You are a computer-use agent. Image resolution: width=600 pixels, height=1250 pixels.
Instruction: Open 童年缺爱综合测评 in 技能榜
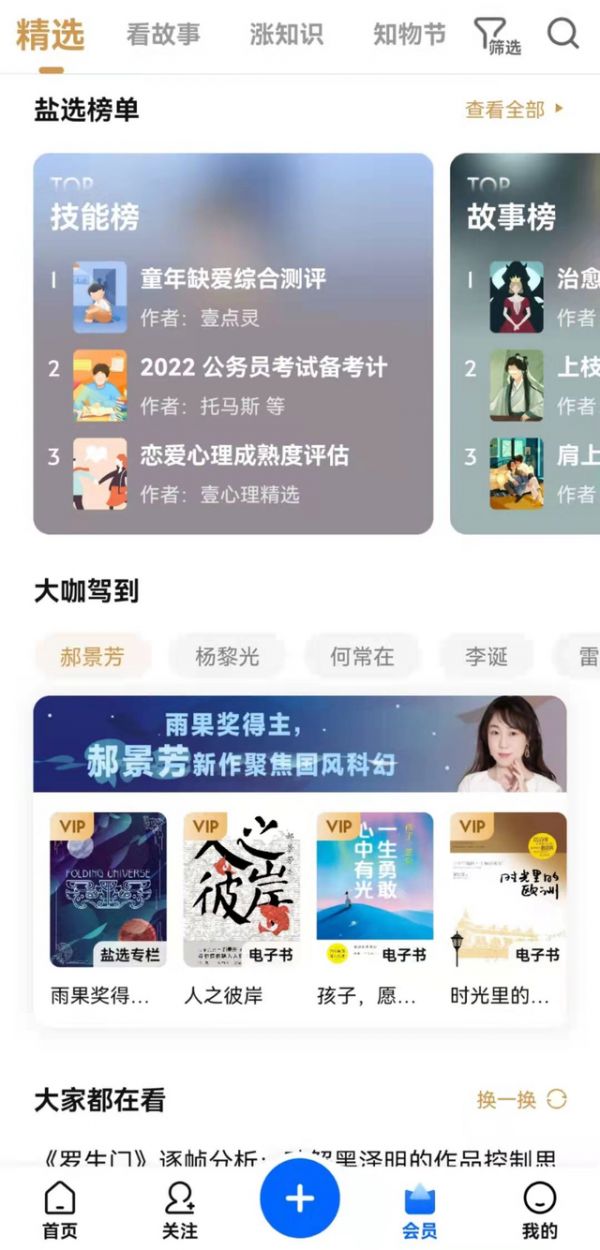(x=233, y=280)
